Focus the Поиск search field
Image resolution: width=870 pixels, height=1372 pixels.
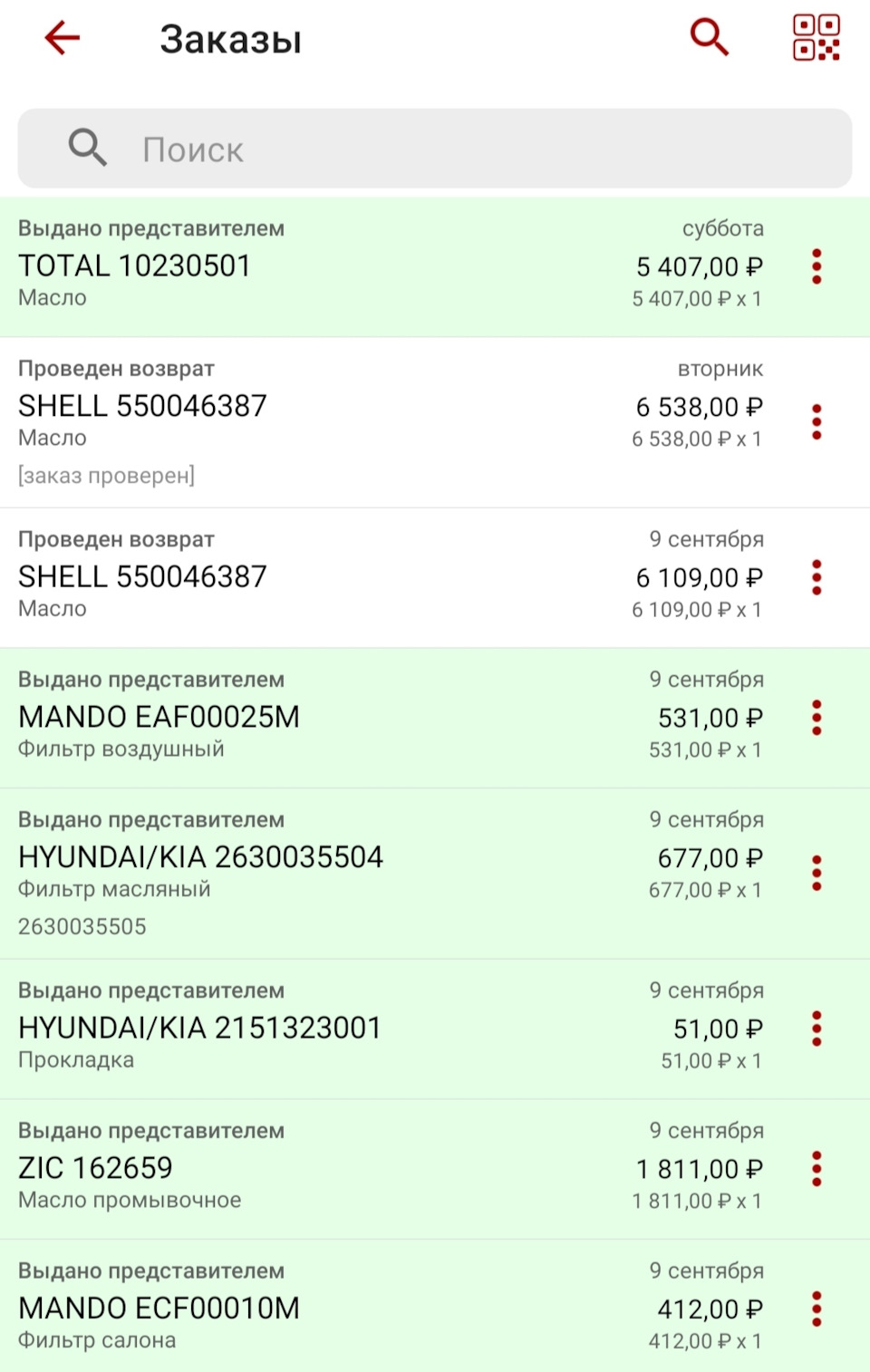(435, 149)
